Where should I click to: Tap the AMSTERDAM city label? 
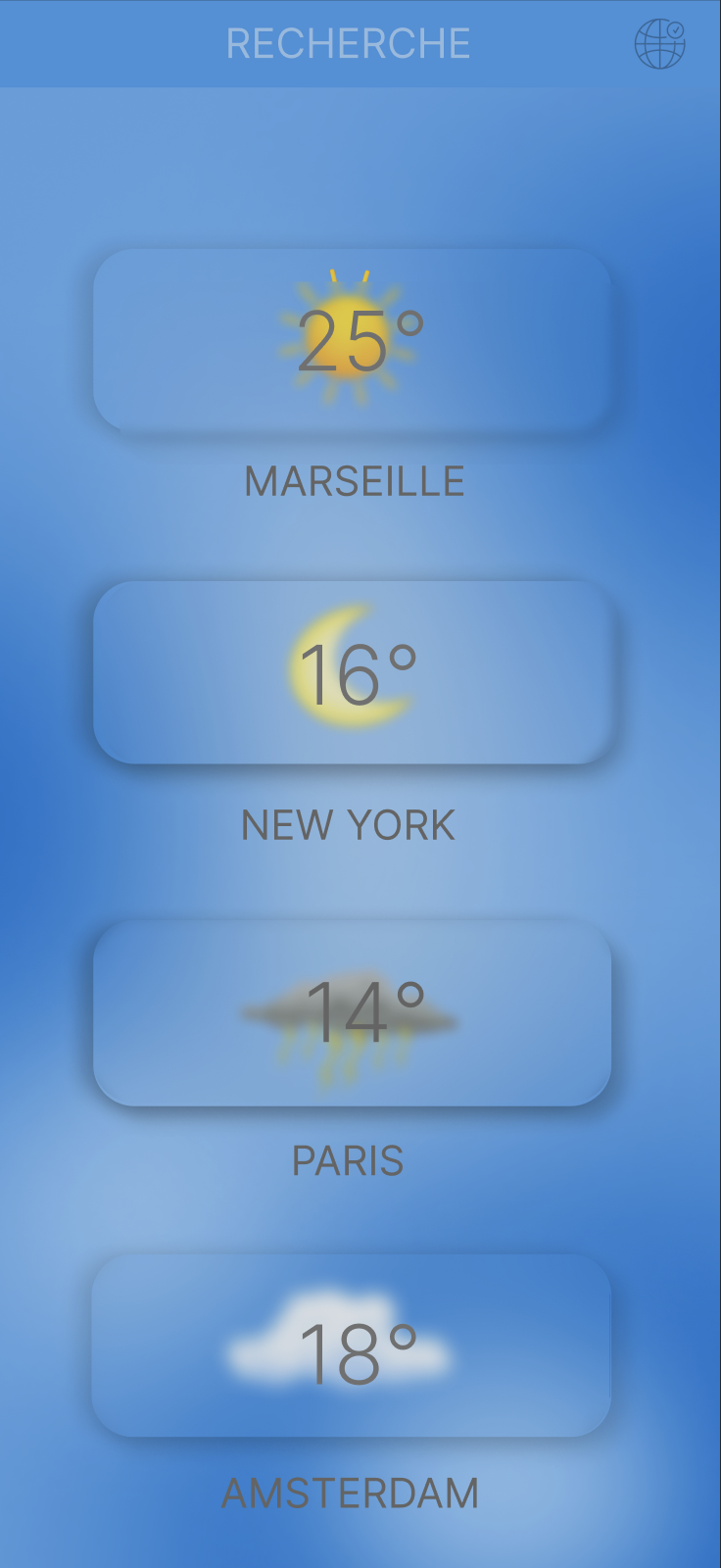pos(351,1494)
